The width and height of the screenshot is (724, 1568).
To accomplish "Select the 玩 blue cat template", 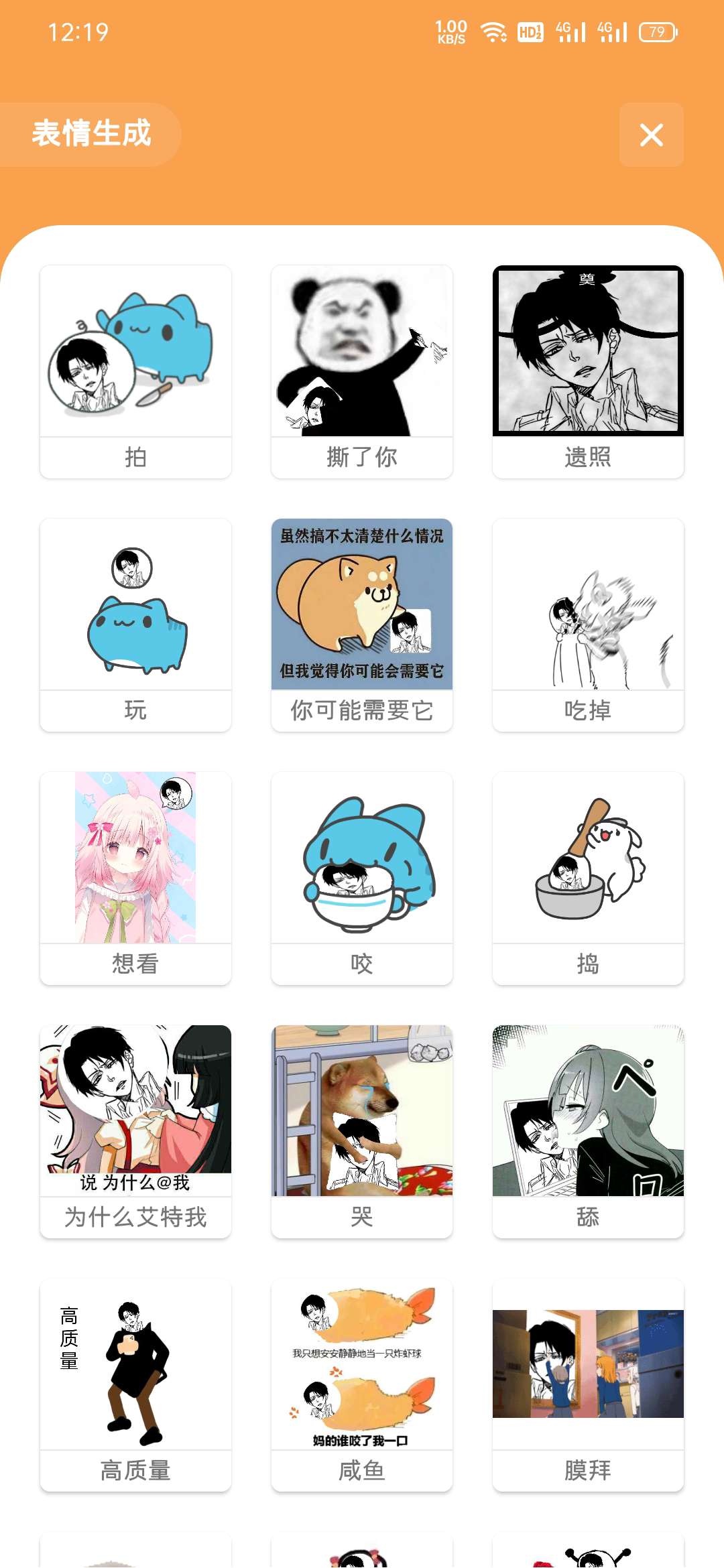I will click(135, 616).
